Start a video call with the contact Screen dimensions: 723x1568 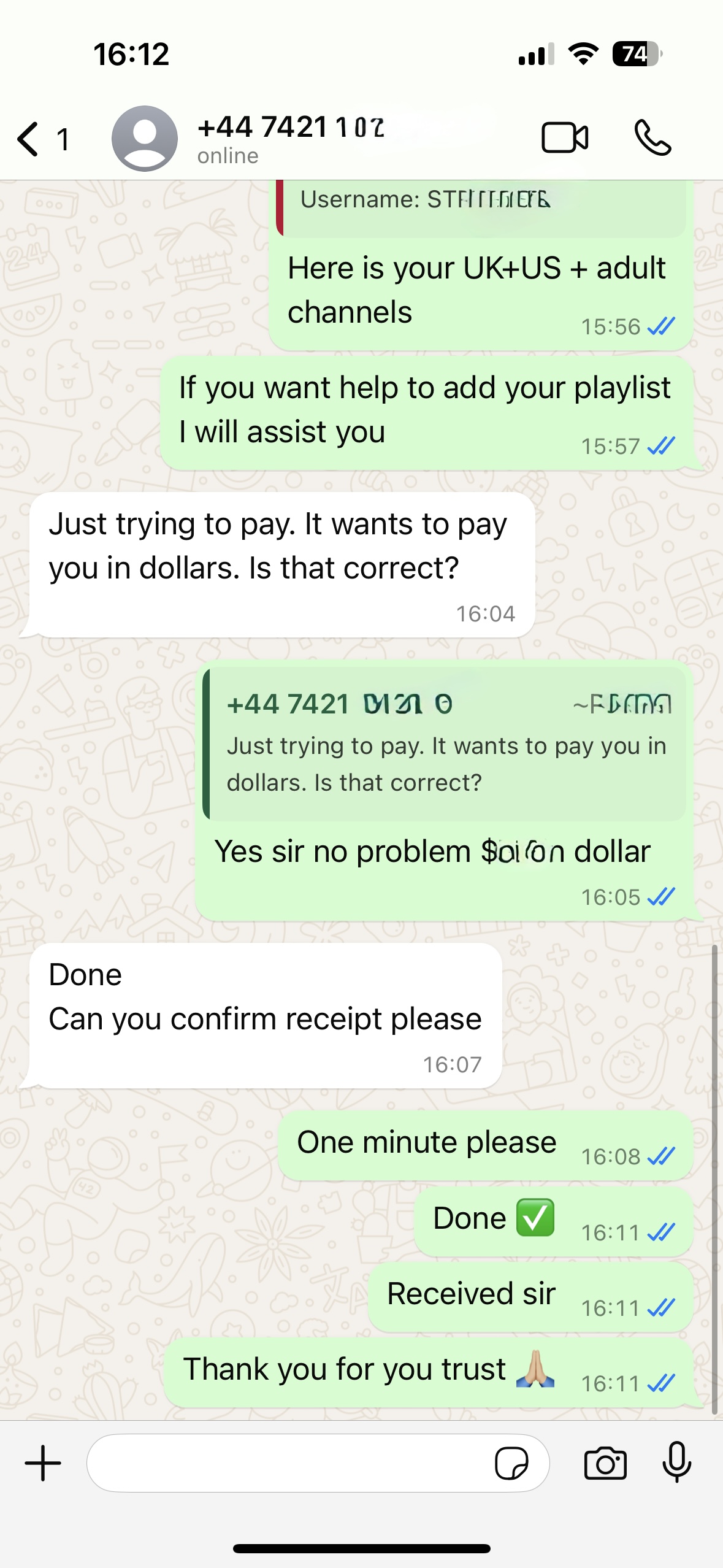click(x=565, y=137)
